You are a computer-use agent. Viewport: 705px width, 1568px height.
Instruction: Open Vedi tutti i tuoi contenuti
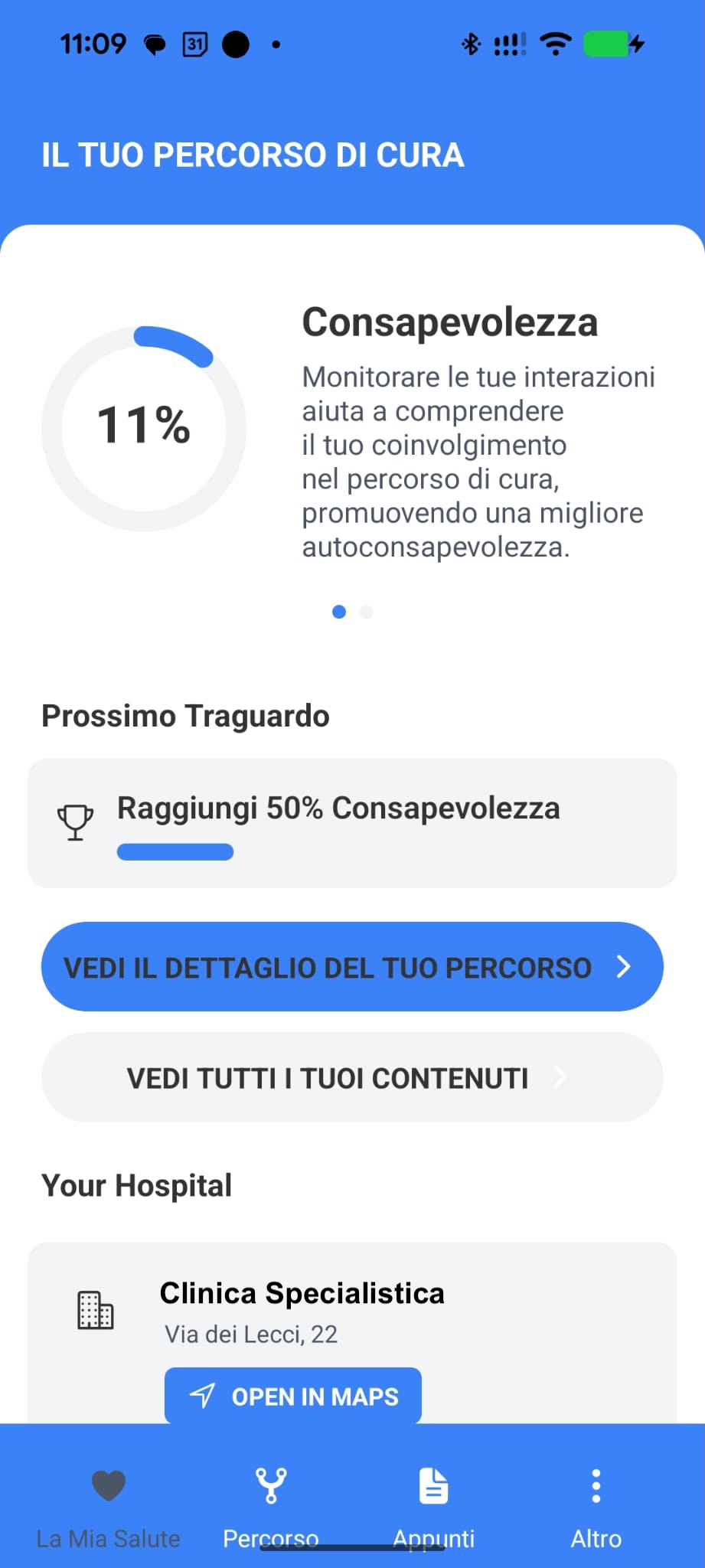click(x=352, y=1078)
